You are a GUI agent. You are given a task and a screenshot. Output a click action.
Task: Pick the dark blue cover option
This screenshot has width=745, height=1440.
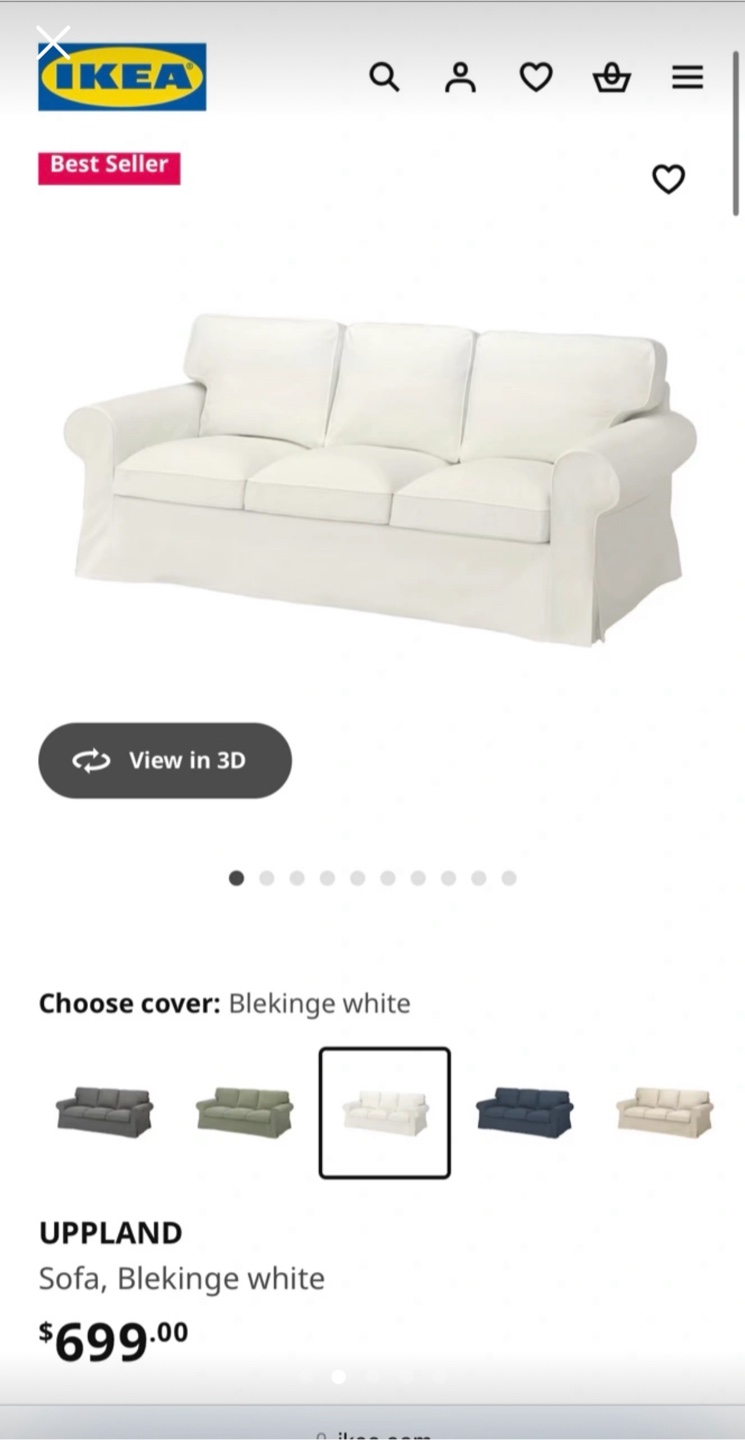tap(524, 1112)
